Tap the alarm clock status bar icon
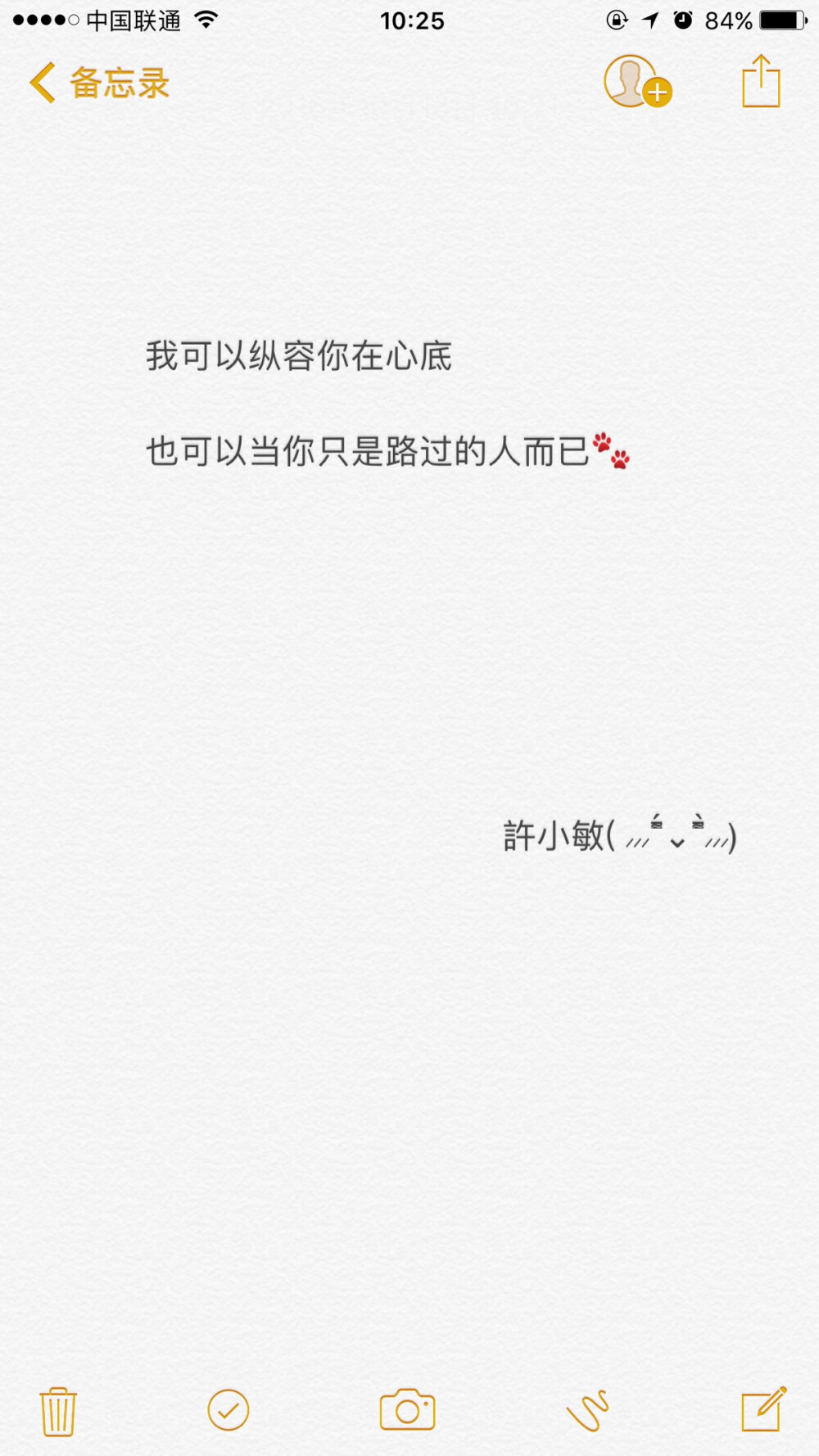Image resolution: width=819 pixels, height=1456 pixels. [684, 20]
